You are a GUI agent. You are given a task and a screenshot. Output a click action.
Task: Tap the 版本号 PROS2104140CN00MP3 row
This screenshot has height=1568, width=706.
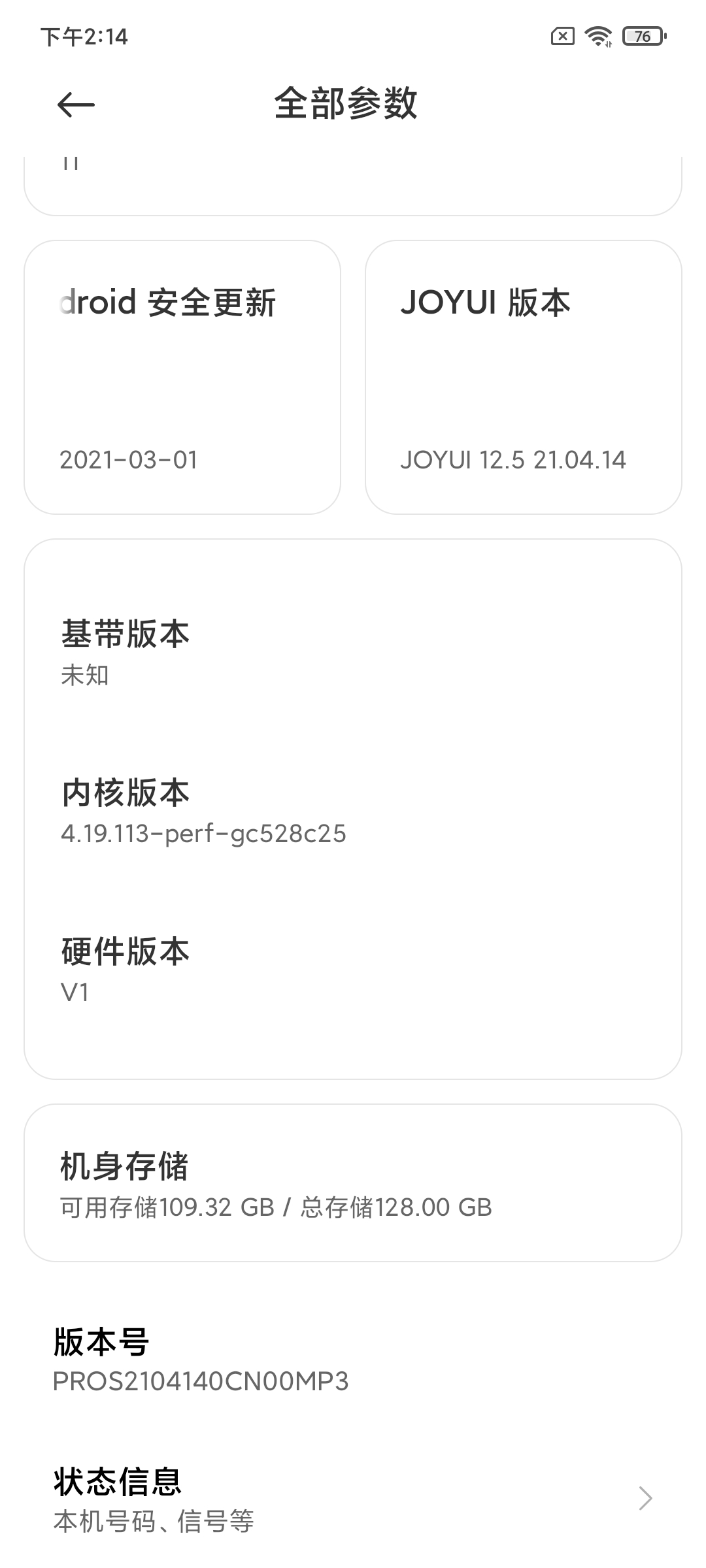click(353, 1360)
